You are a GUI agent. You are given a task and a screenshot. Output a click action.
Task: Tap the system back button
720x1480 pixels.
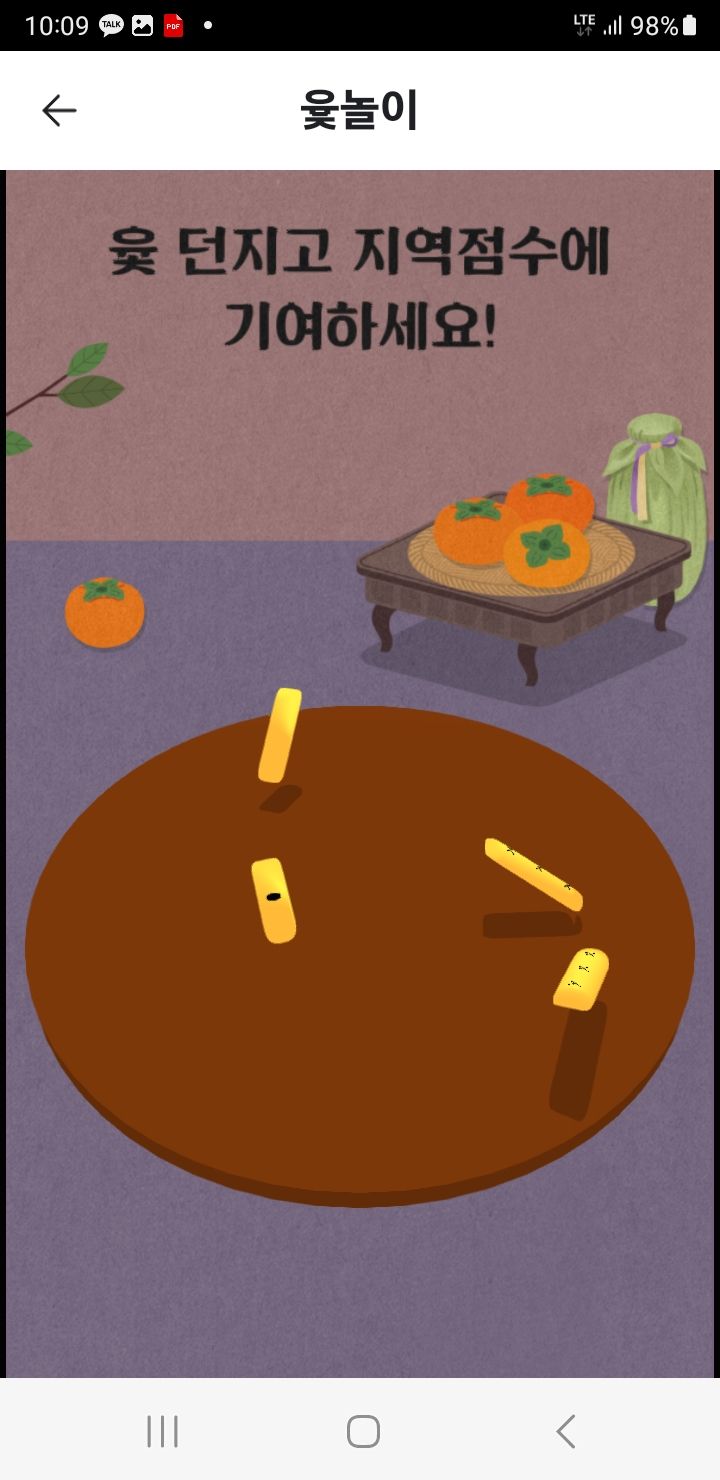[x=566, y=1431]
